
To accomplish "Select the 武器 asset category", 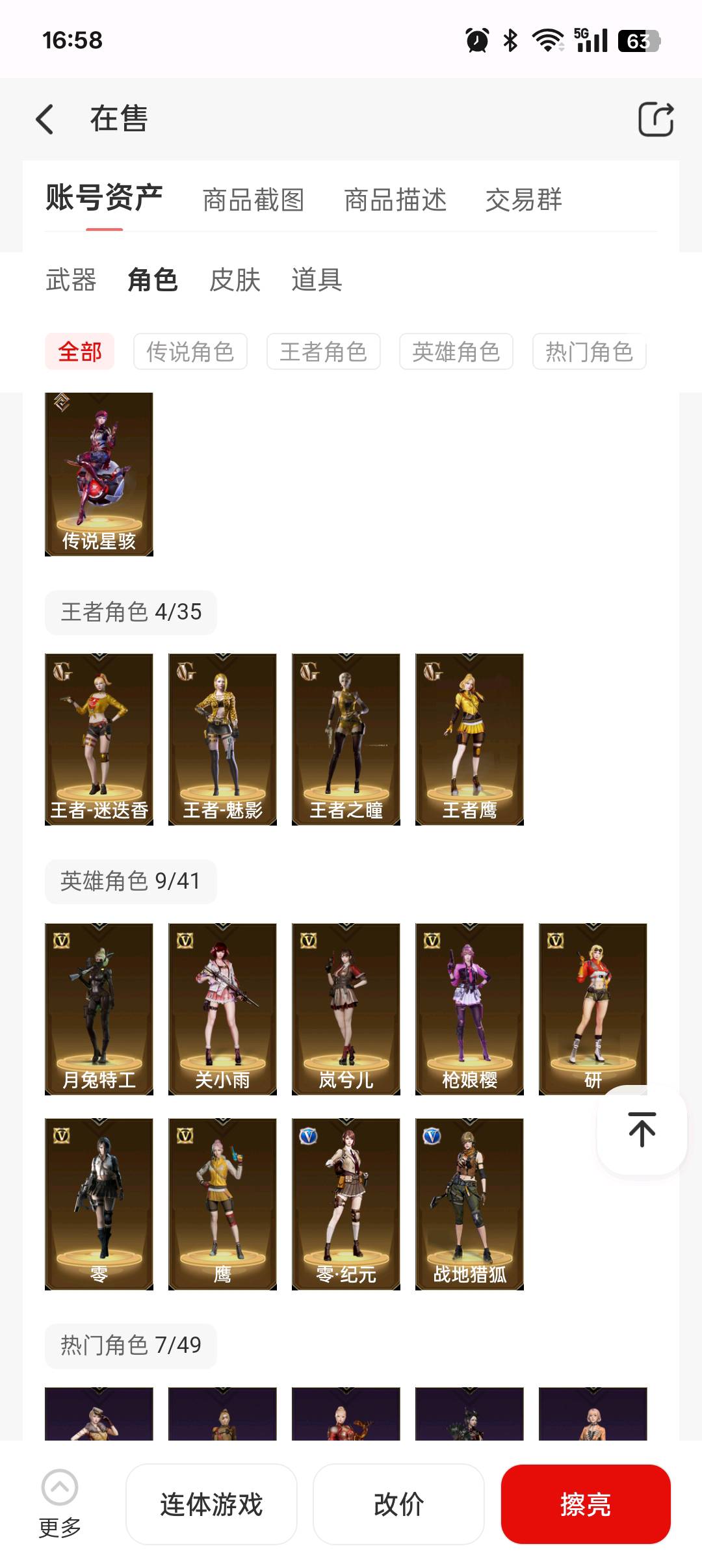I will point(71,280).
